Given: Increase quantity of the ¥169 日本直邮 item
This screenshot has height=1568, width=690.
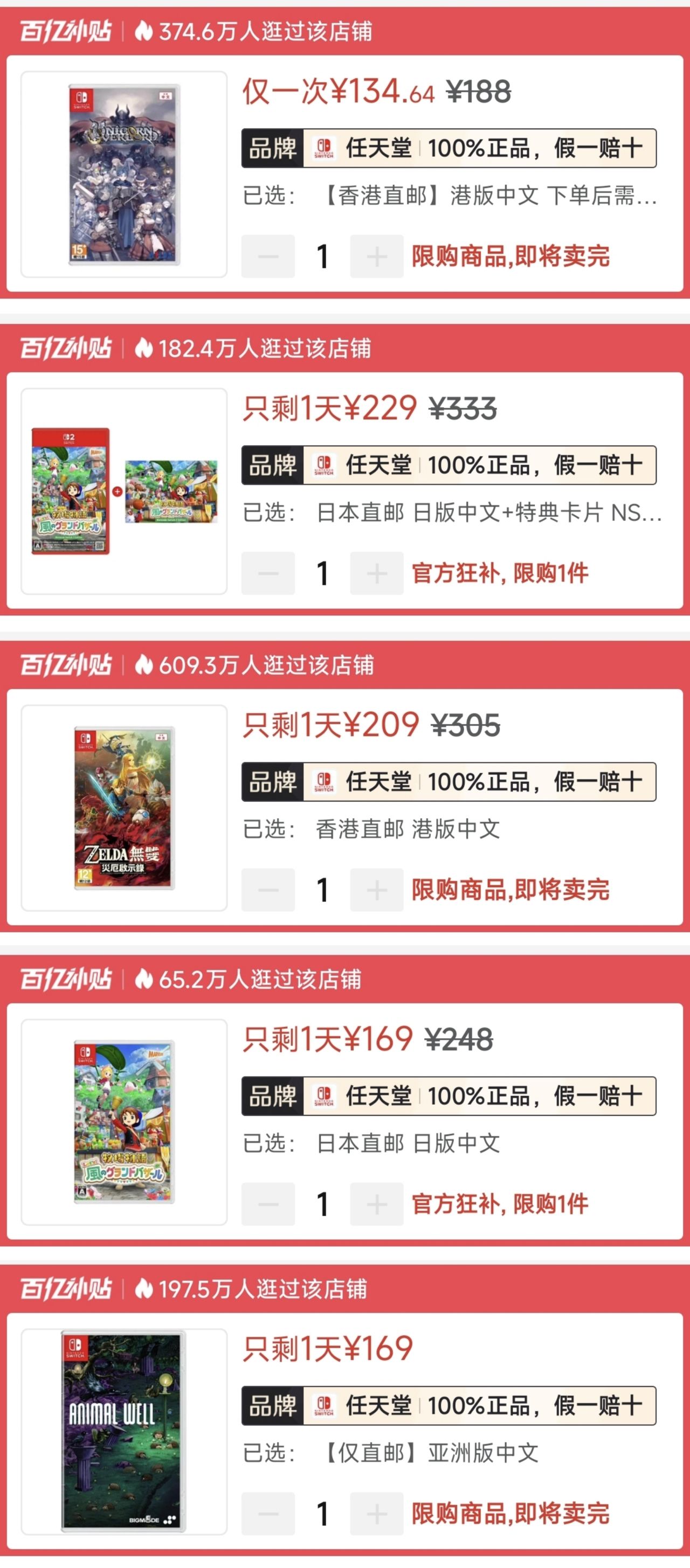Looking at the screenshot, I should [x=376, y=1204].
